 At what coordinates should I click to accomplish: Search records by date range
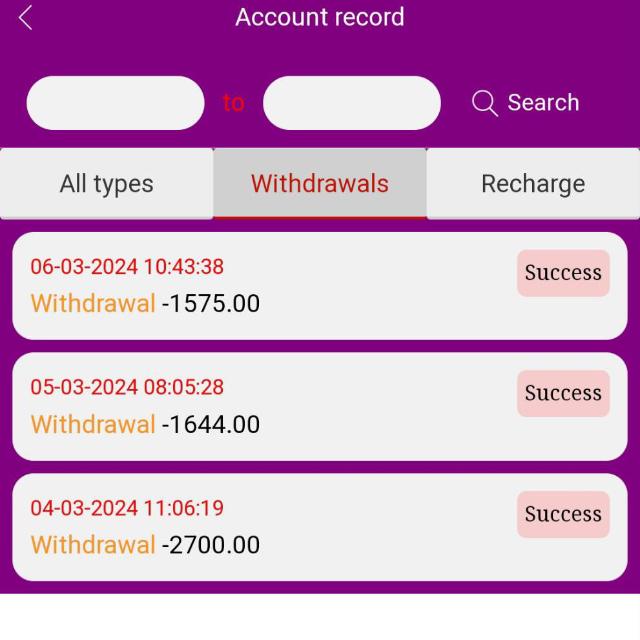[x=526, y=103]
